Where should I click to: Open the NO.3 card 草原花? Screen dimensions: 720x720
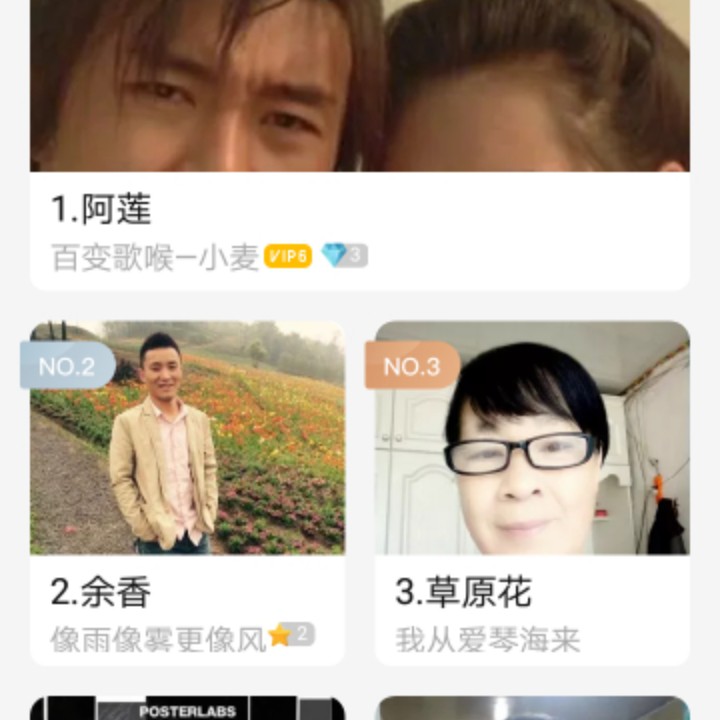pyautogui.click(x=532, y=490)
